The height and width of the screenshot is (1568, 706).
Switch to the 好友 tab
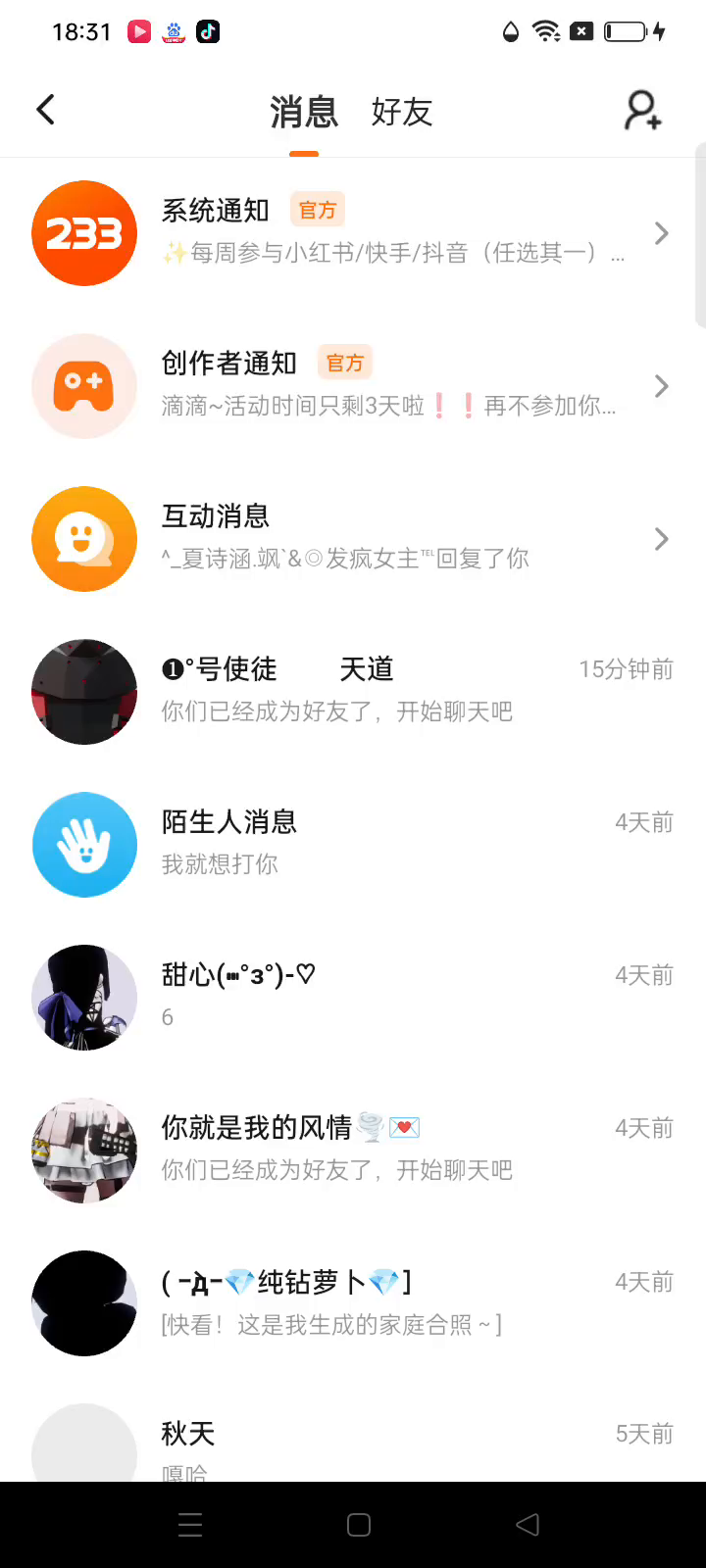(x=401, y=112)
